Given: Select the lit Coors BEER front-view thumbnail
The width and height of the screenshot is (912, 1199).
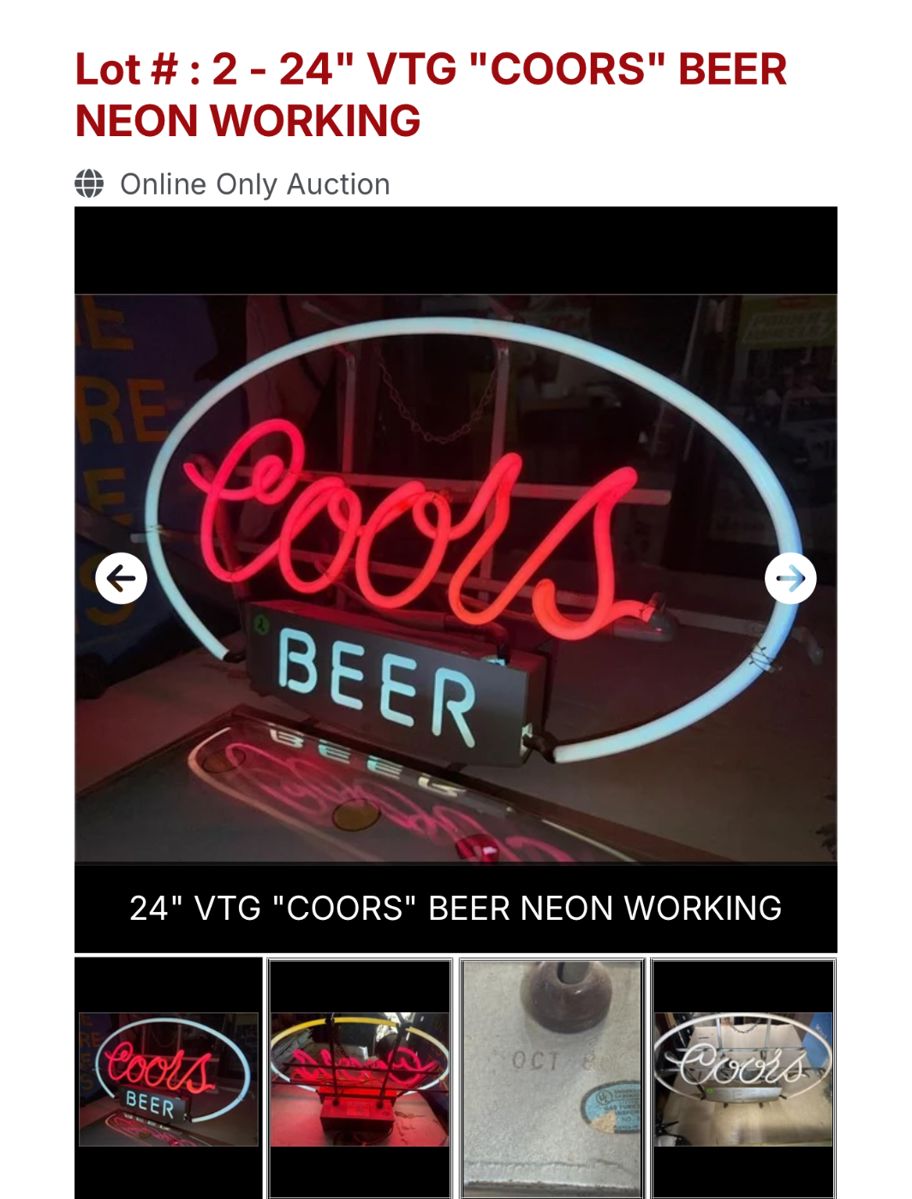Looking at the screenshot, I should pyautogui.click(x=168, y=1078).
